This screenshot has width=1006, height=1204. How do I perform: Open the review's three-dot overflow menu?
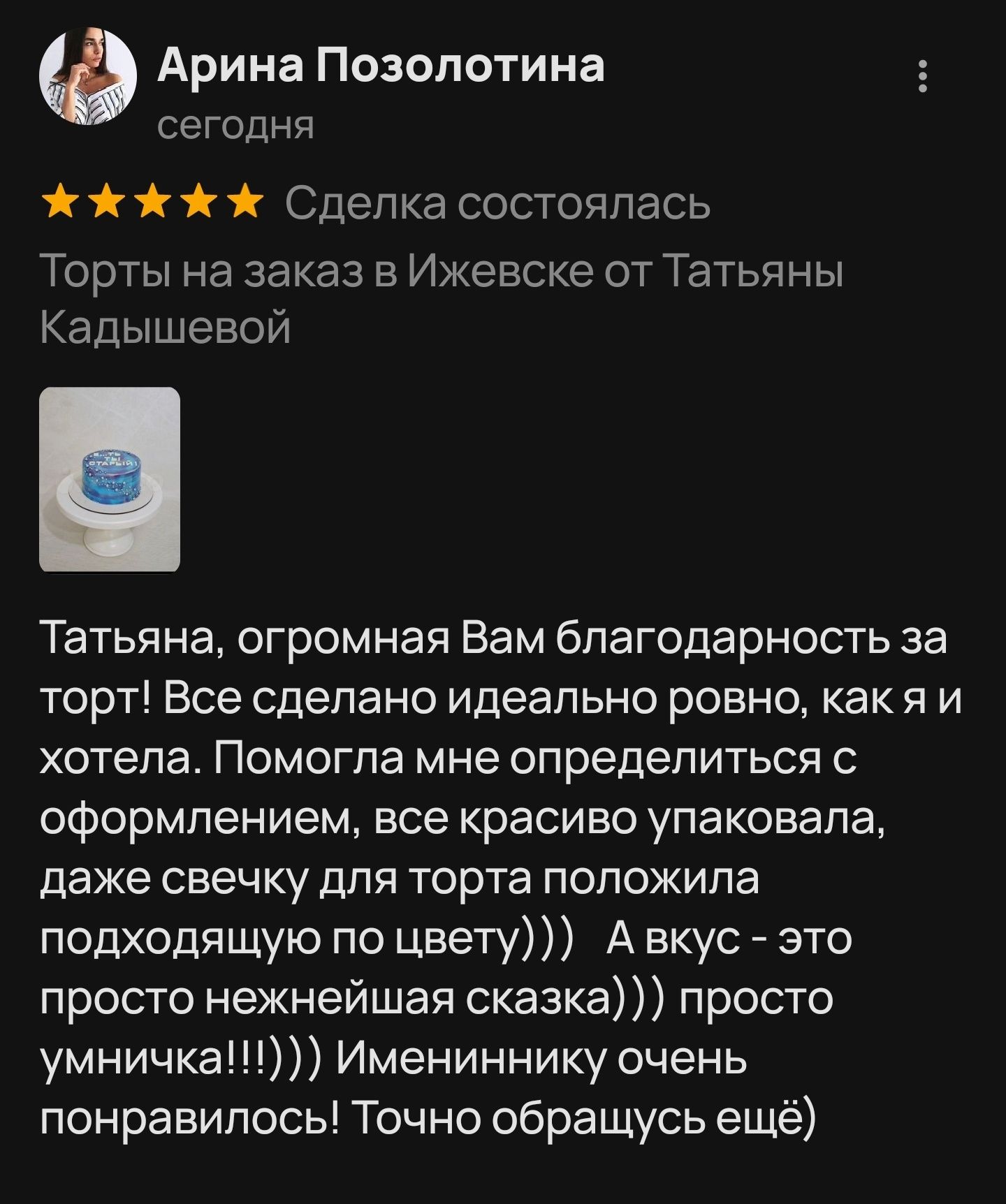pyautogui.click(x=923, y=76)
